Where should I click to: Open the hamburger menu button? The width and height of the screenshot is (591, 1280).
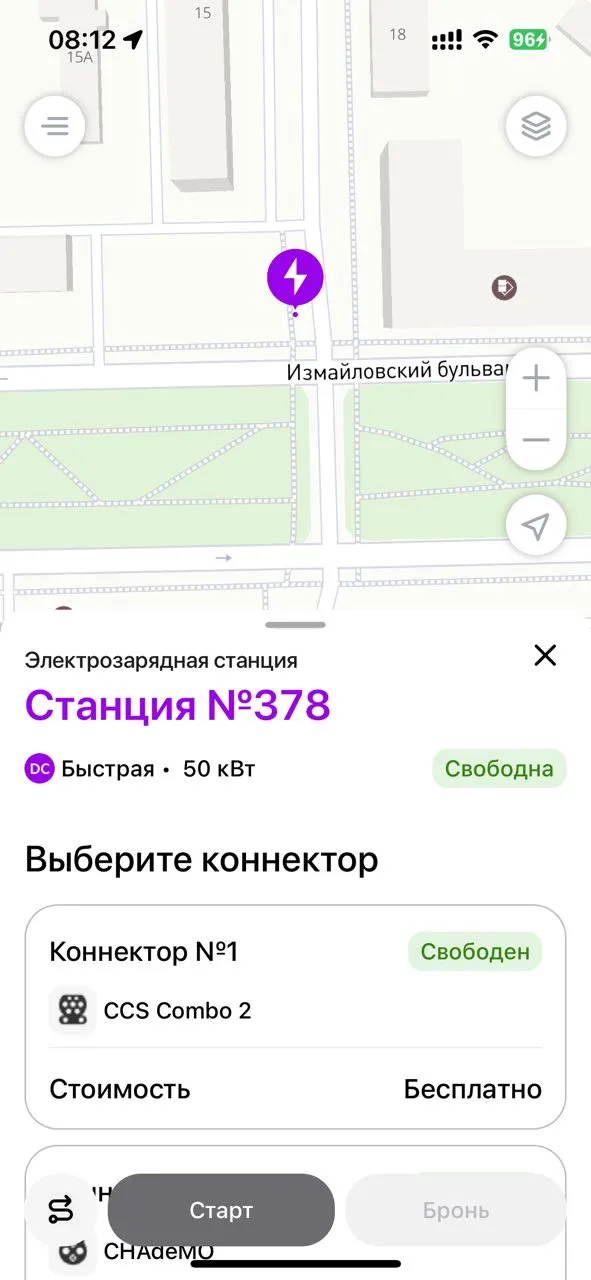55,126
